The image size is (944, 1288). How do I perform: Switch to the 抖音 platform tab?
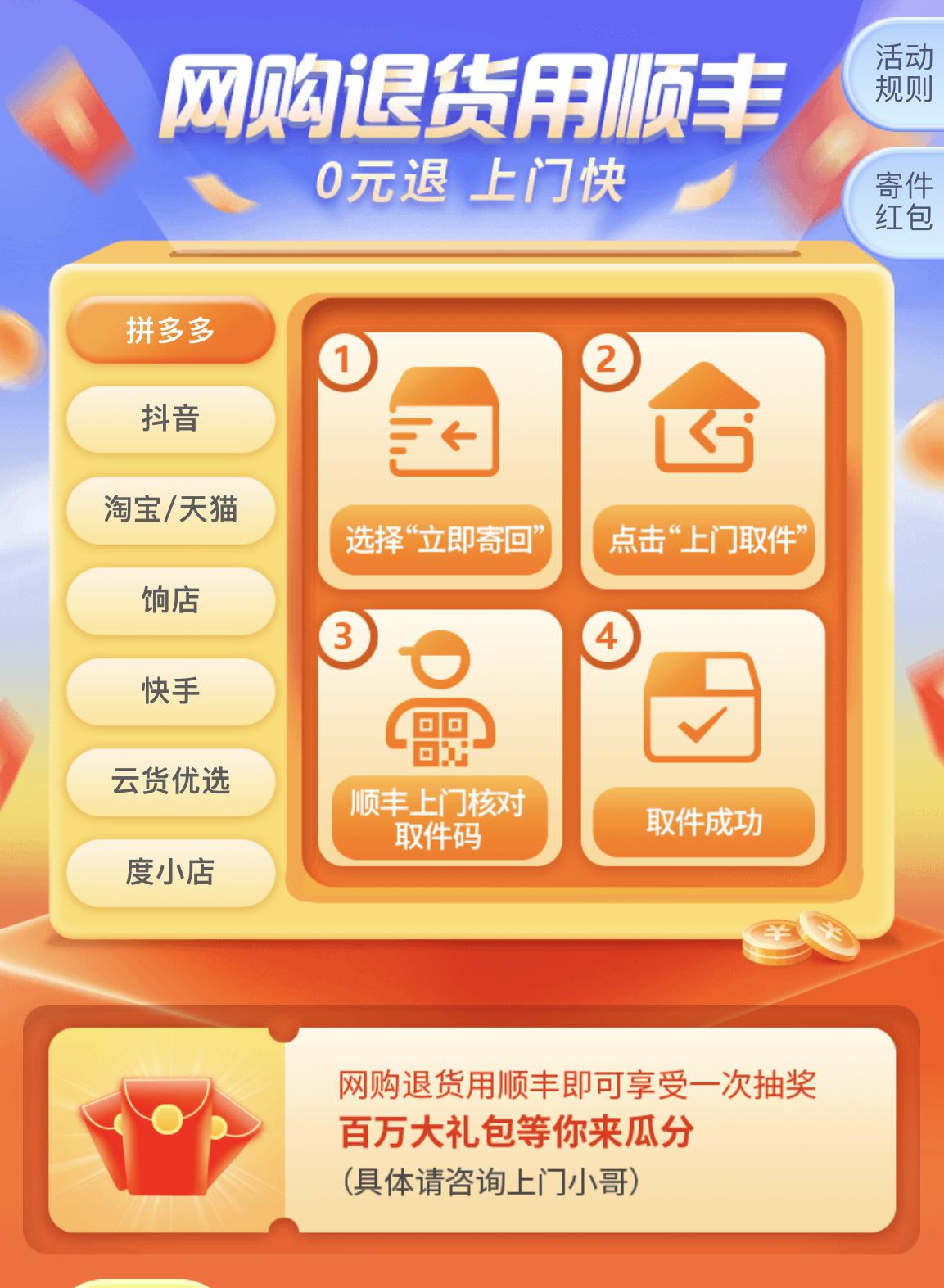tap(169, 419)
